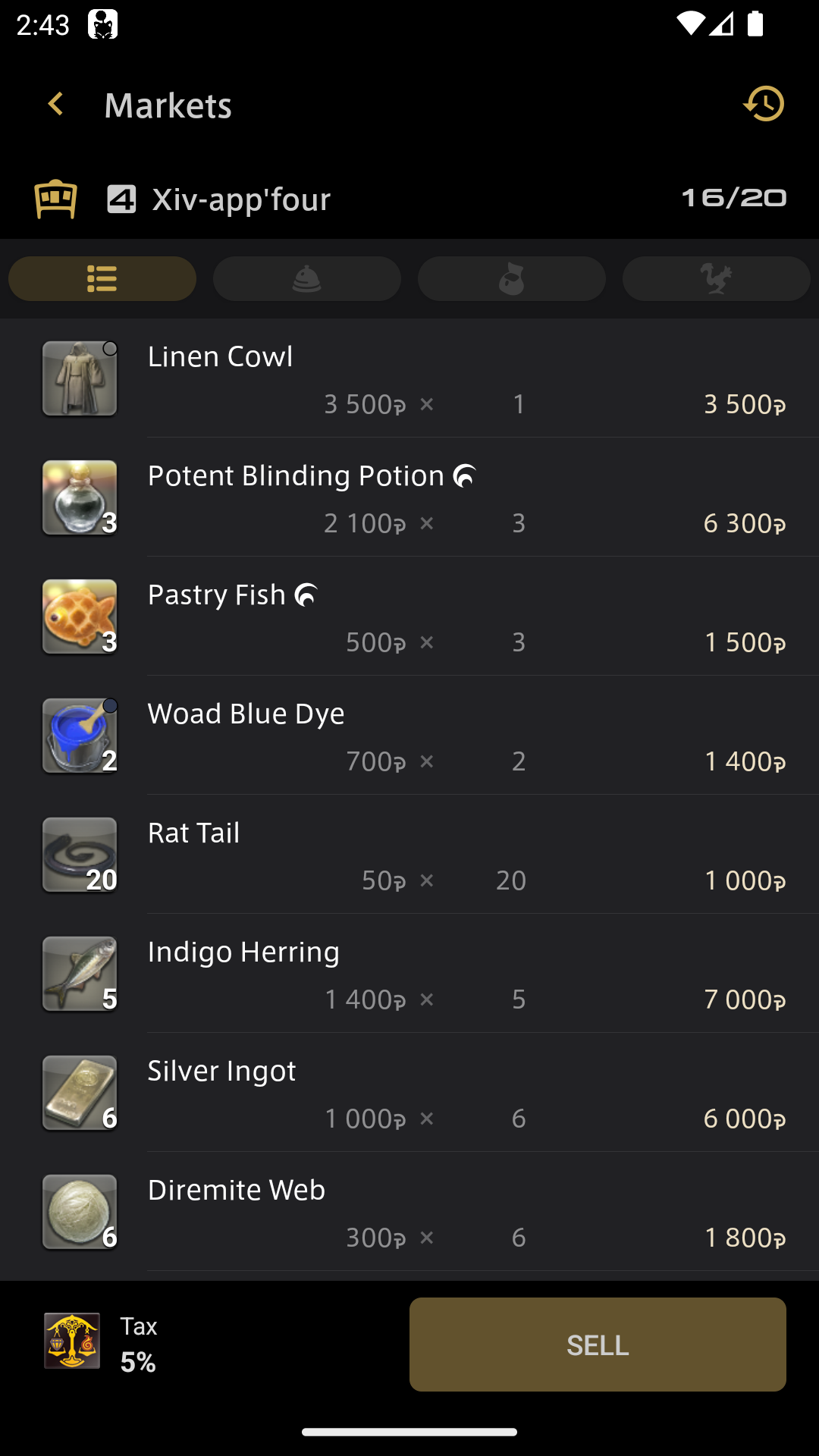Tap the back arrow next to Markets

pos(55,105)
